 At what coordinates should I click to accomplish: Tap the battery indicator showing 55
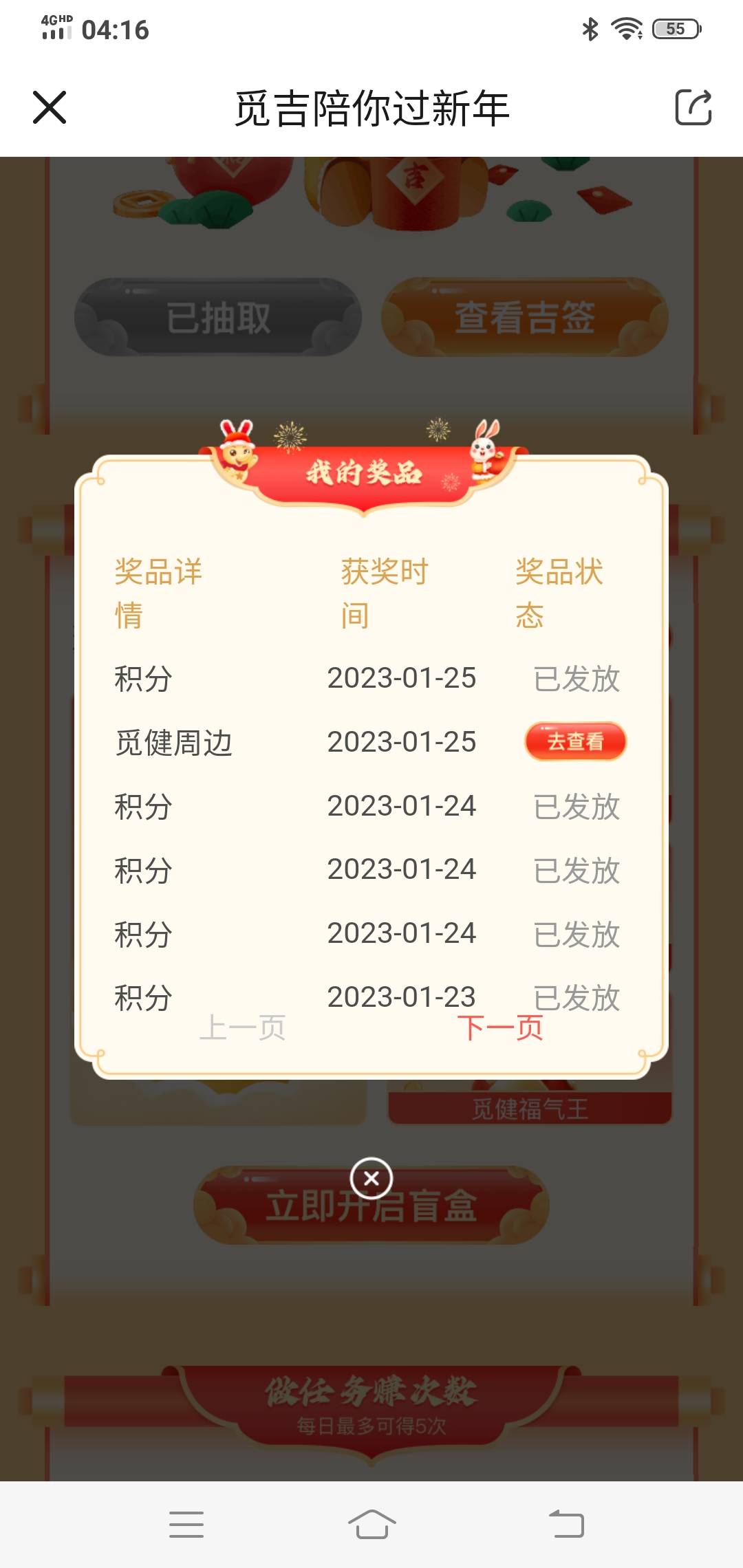coord(675,29)
